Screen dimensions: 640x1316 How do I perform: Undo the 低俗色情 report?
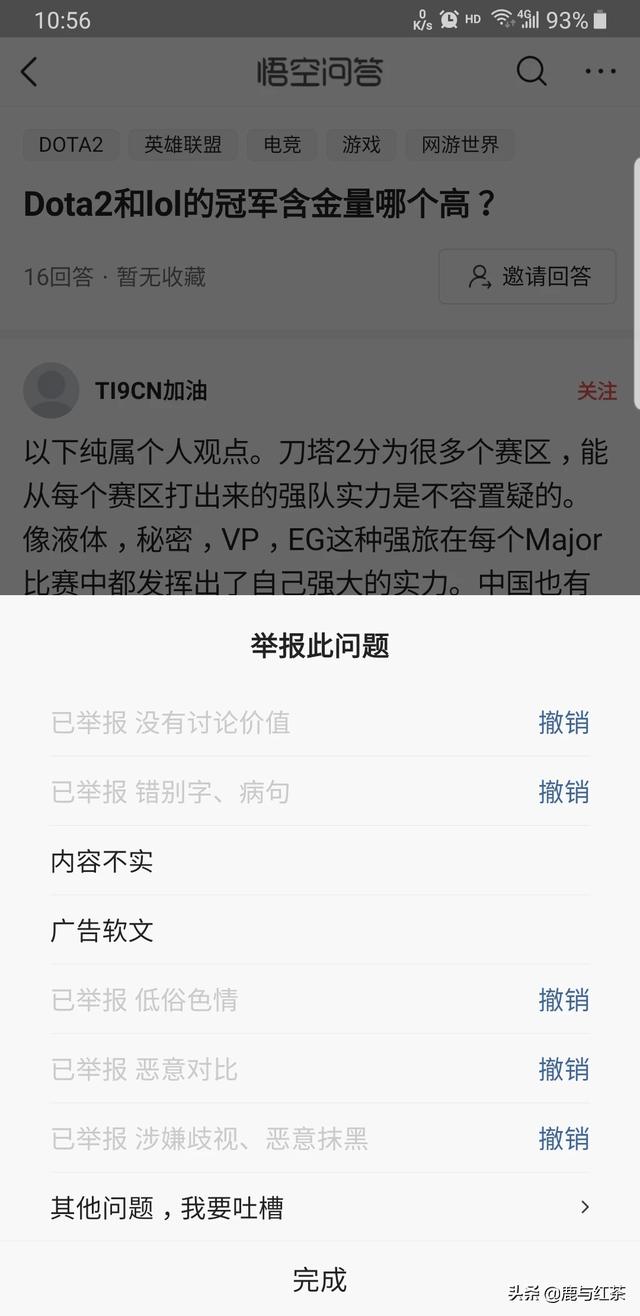click(x=563, y=1000)
